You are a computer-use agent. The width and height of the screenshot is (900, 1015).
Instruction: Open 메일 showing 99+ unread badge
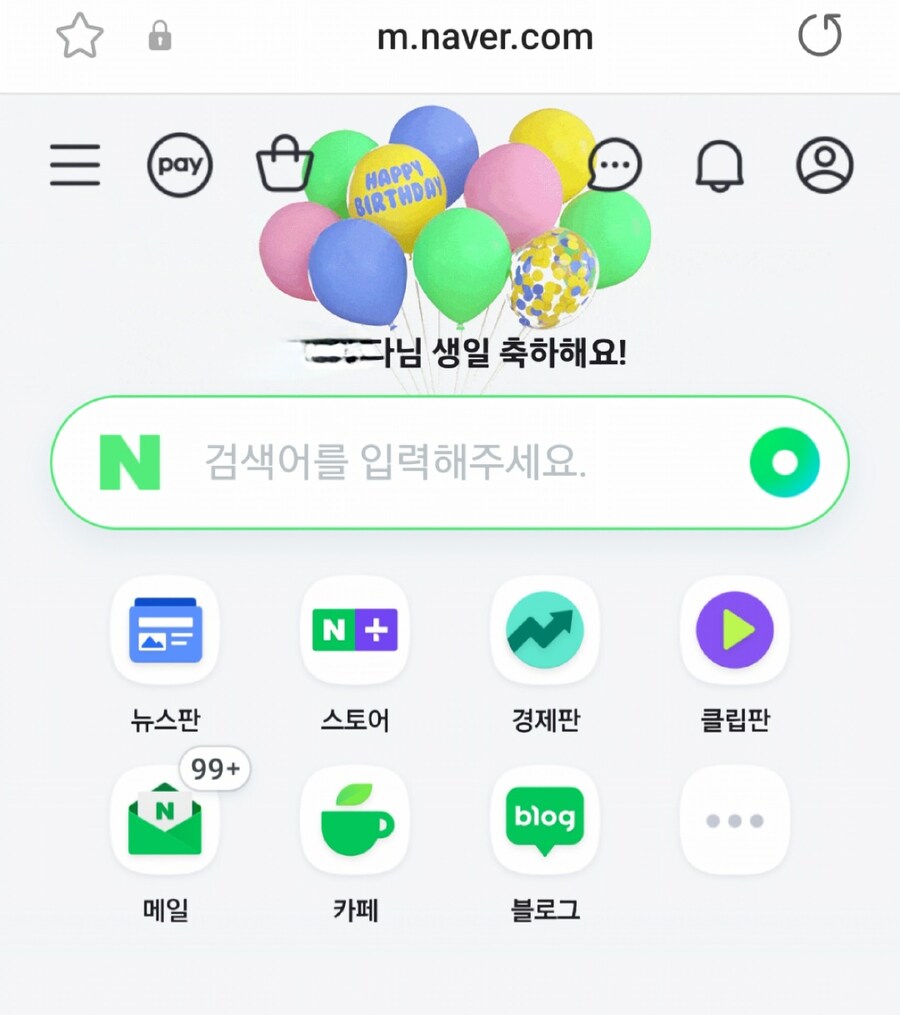[164, 820]
